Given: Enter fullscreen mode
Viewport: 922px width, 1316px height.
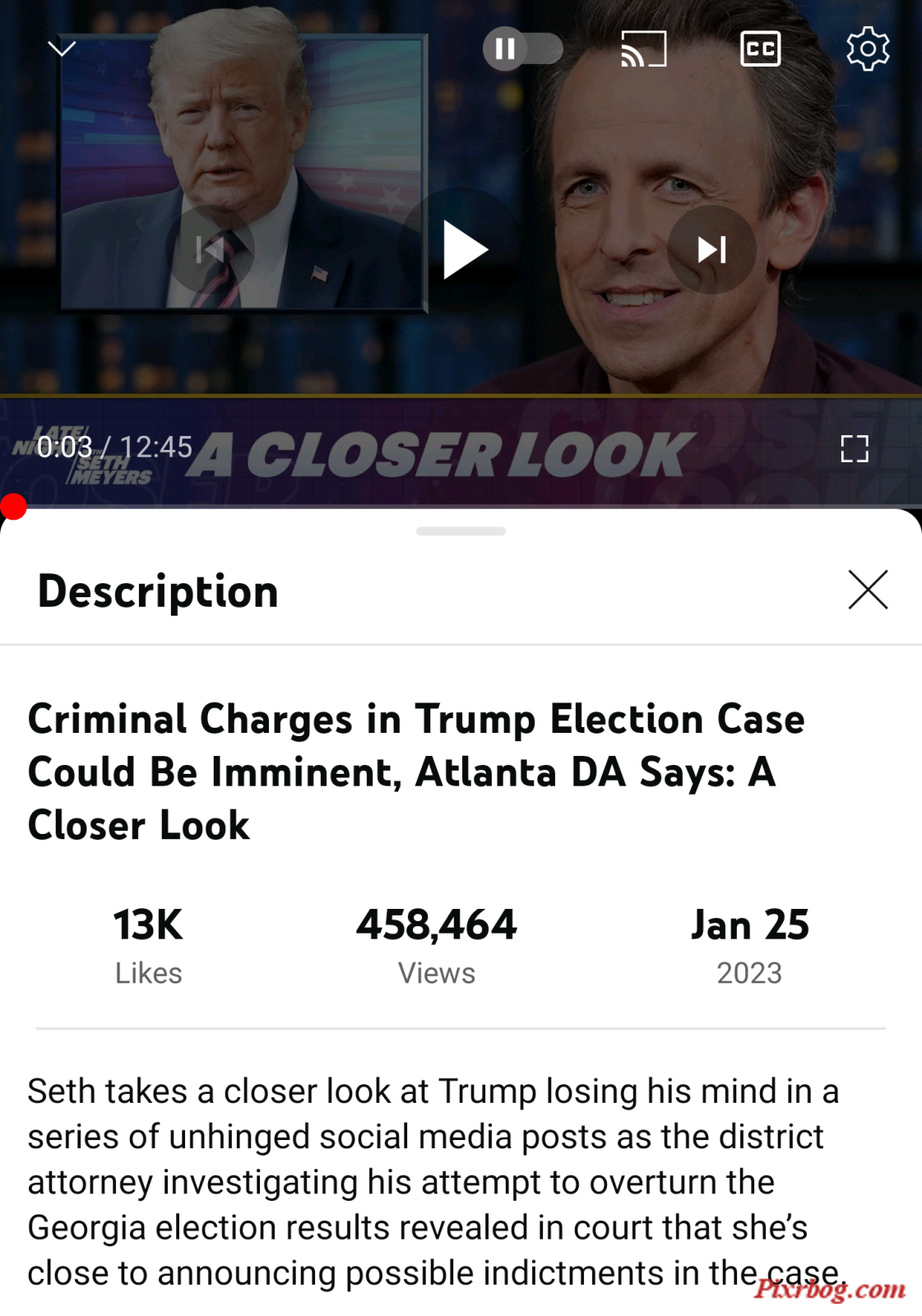Looking at the screenshot, I should click(855, 449).
